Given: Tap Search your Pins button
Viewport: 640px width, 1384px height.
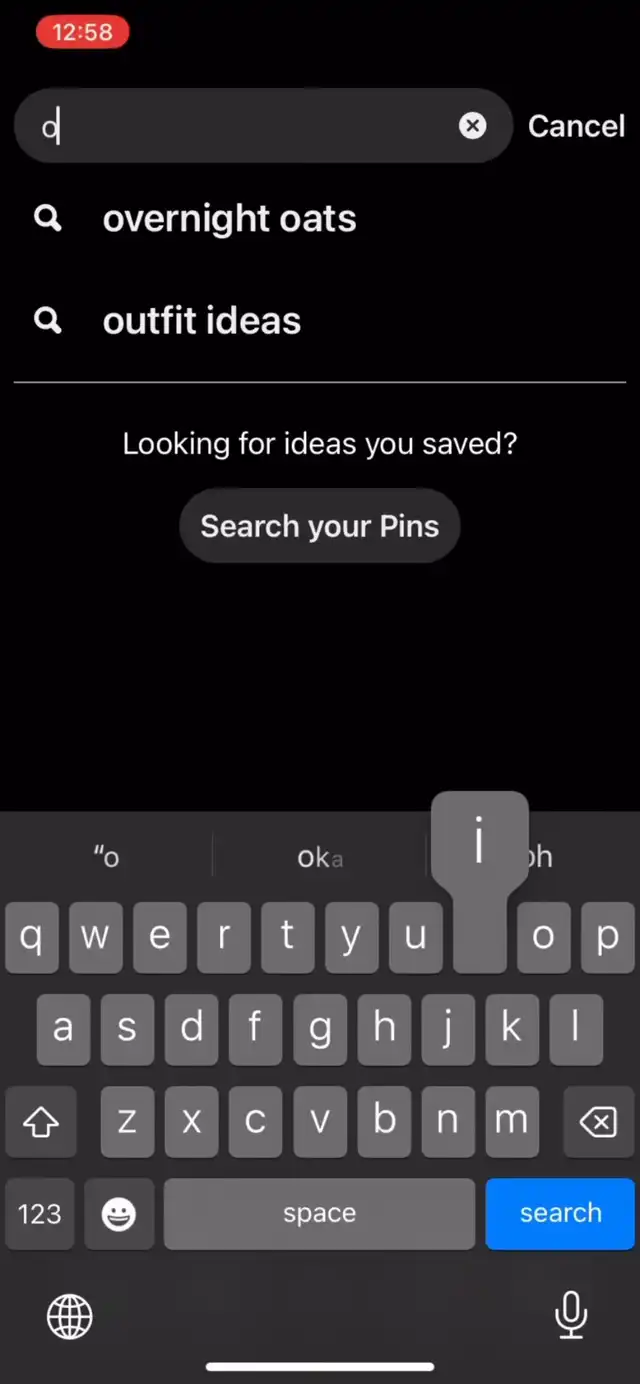Looking at the screenshot, I should click(x=319, y=526).
